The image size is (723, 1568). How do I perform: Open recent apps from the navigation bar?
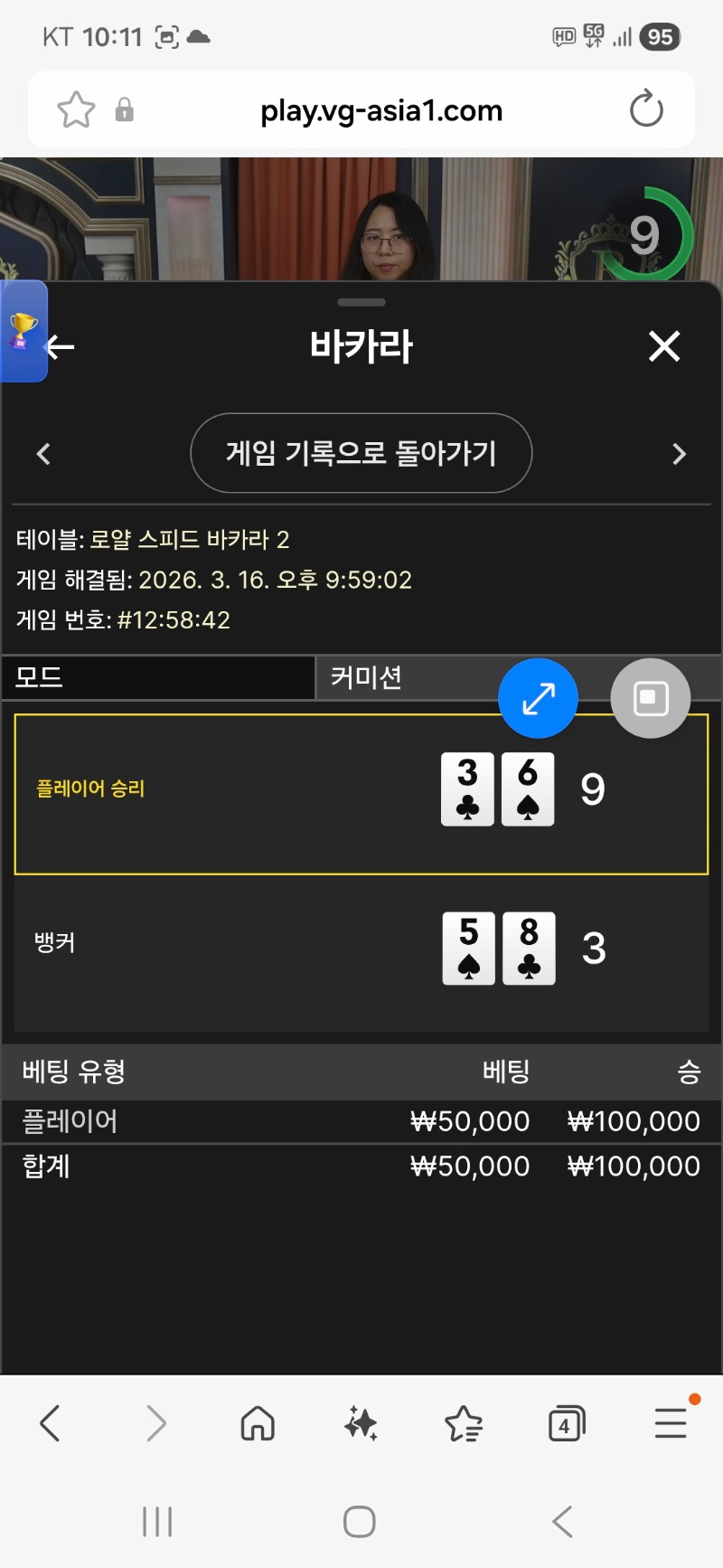pyautogui.click(x=157, y=1522)
